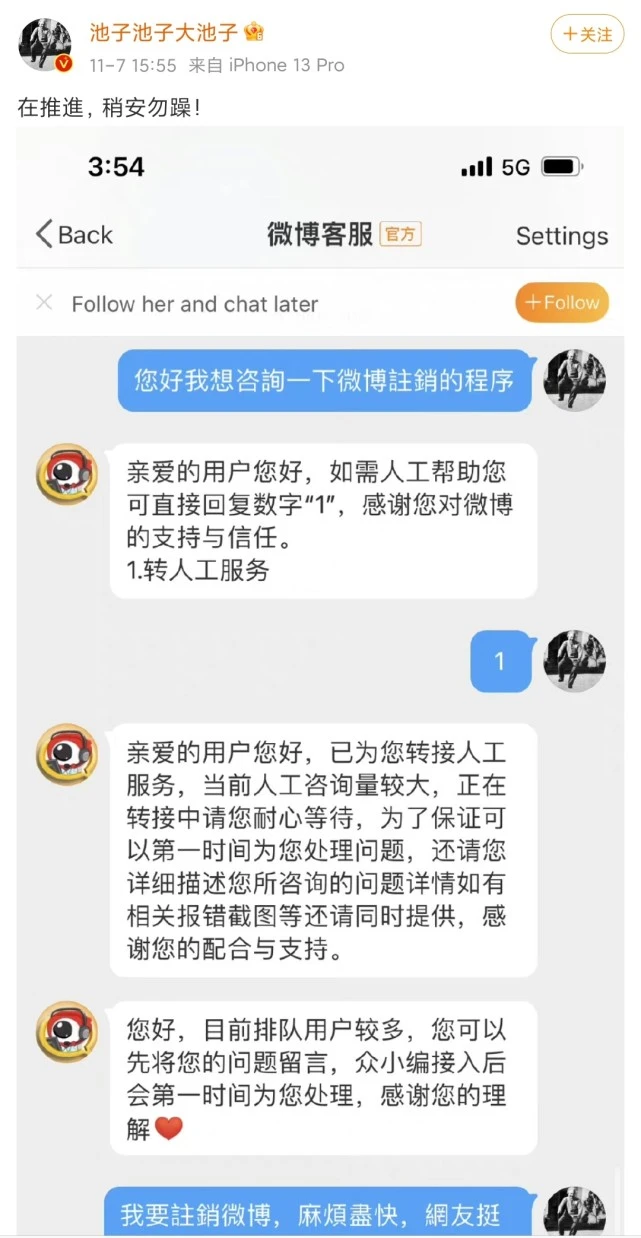Follow 池子池子大池子 with the 关注 button

pyautogui.click(x=587, y=34)
